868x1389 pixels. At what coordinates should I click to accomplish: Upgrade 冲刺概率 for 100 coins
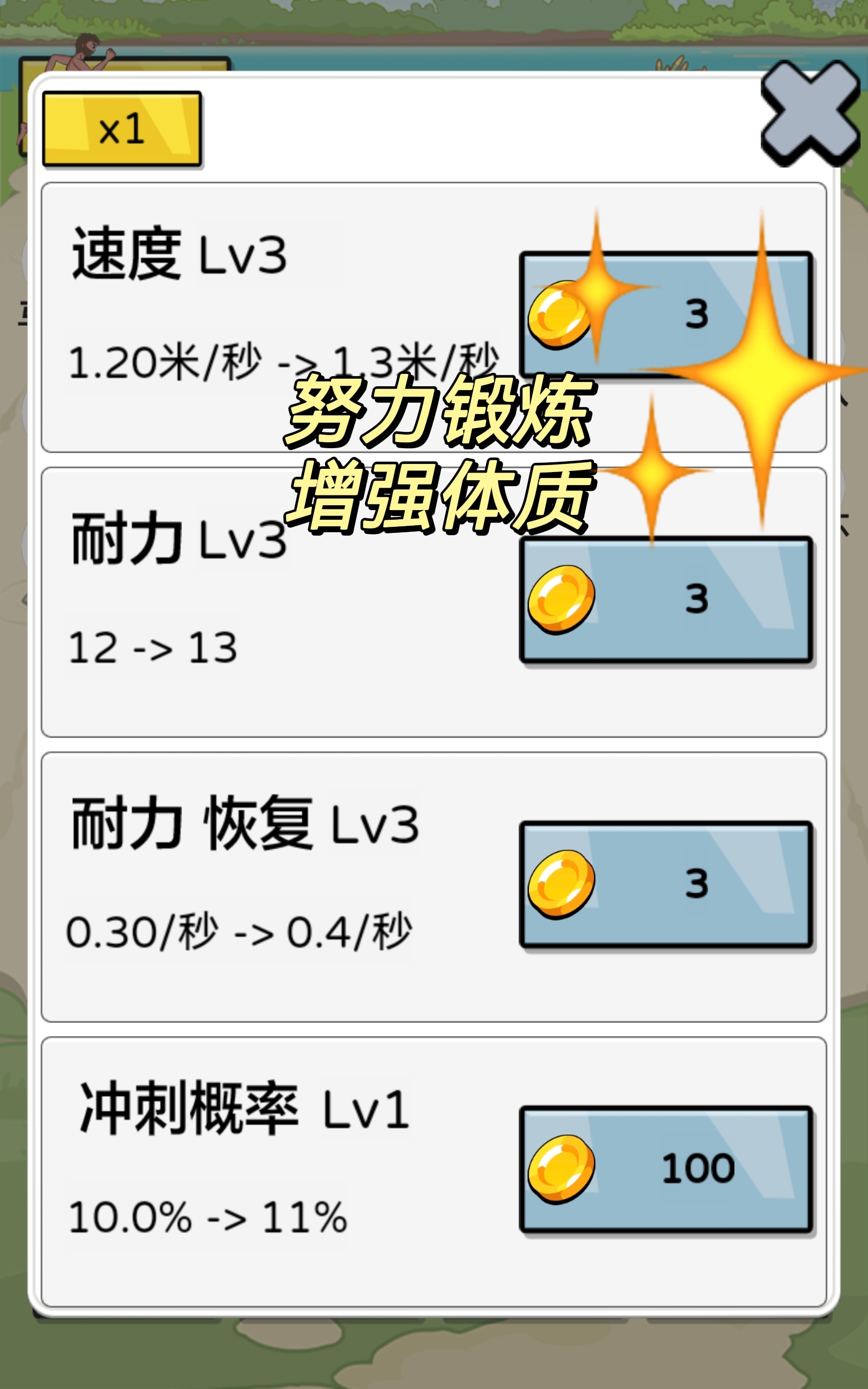tap(666, 1169)
